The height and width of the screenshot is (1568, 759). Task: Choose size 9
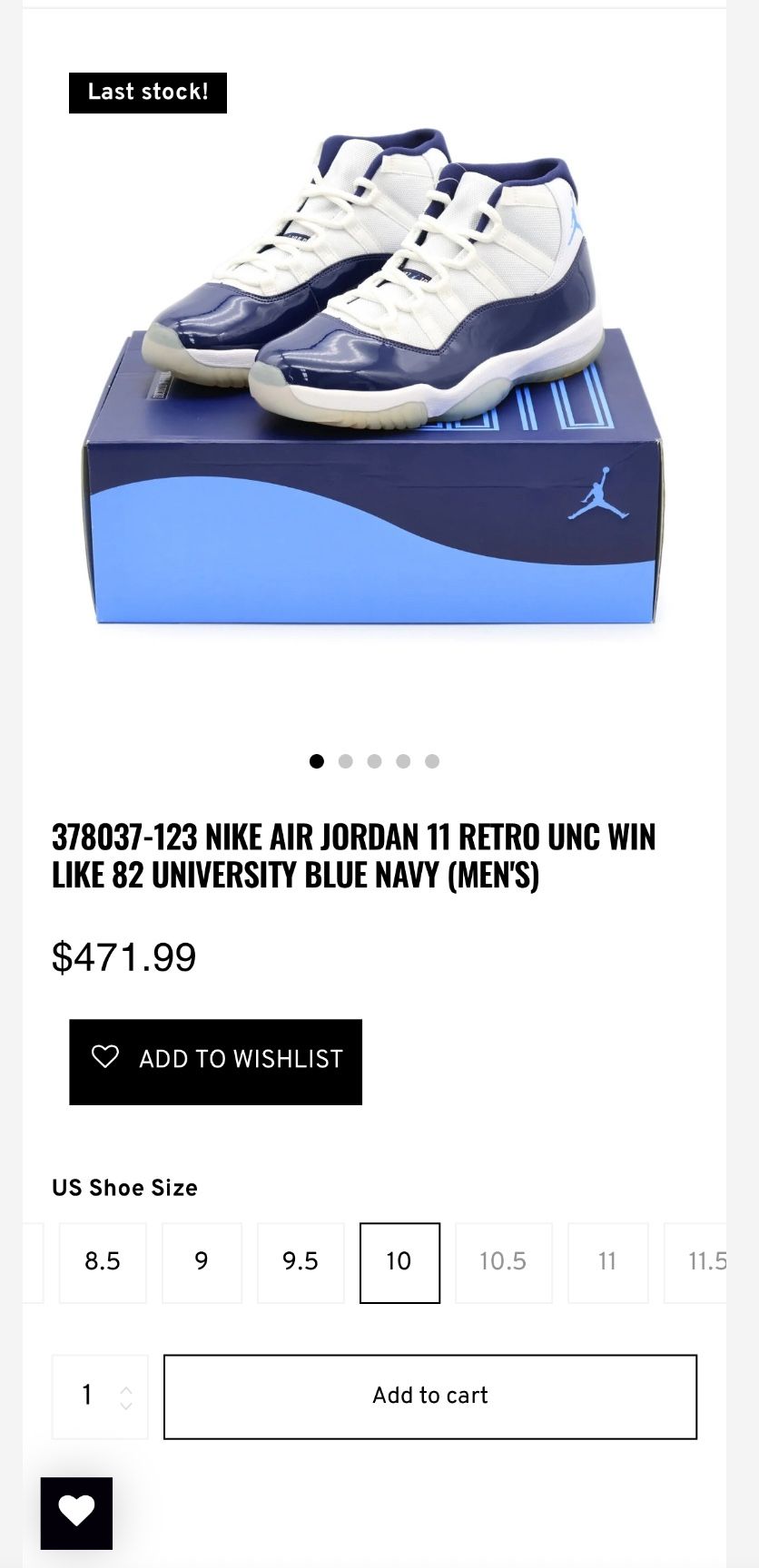[202, 1262]
